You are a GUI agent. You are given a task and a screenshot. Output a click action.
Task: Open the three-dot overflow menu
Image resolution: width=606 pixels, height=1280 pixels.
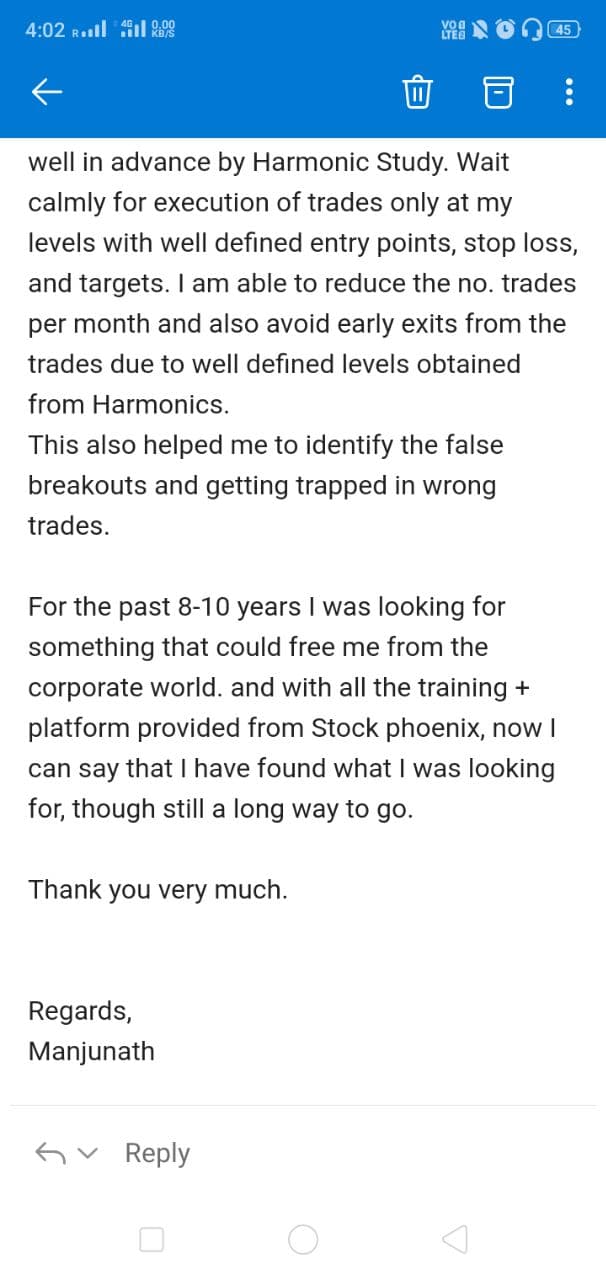[569, 93]
